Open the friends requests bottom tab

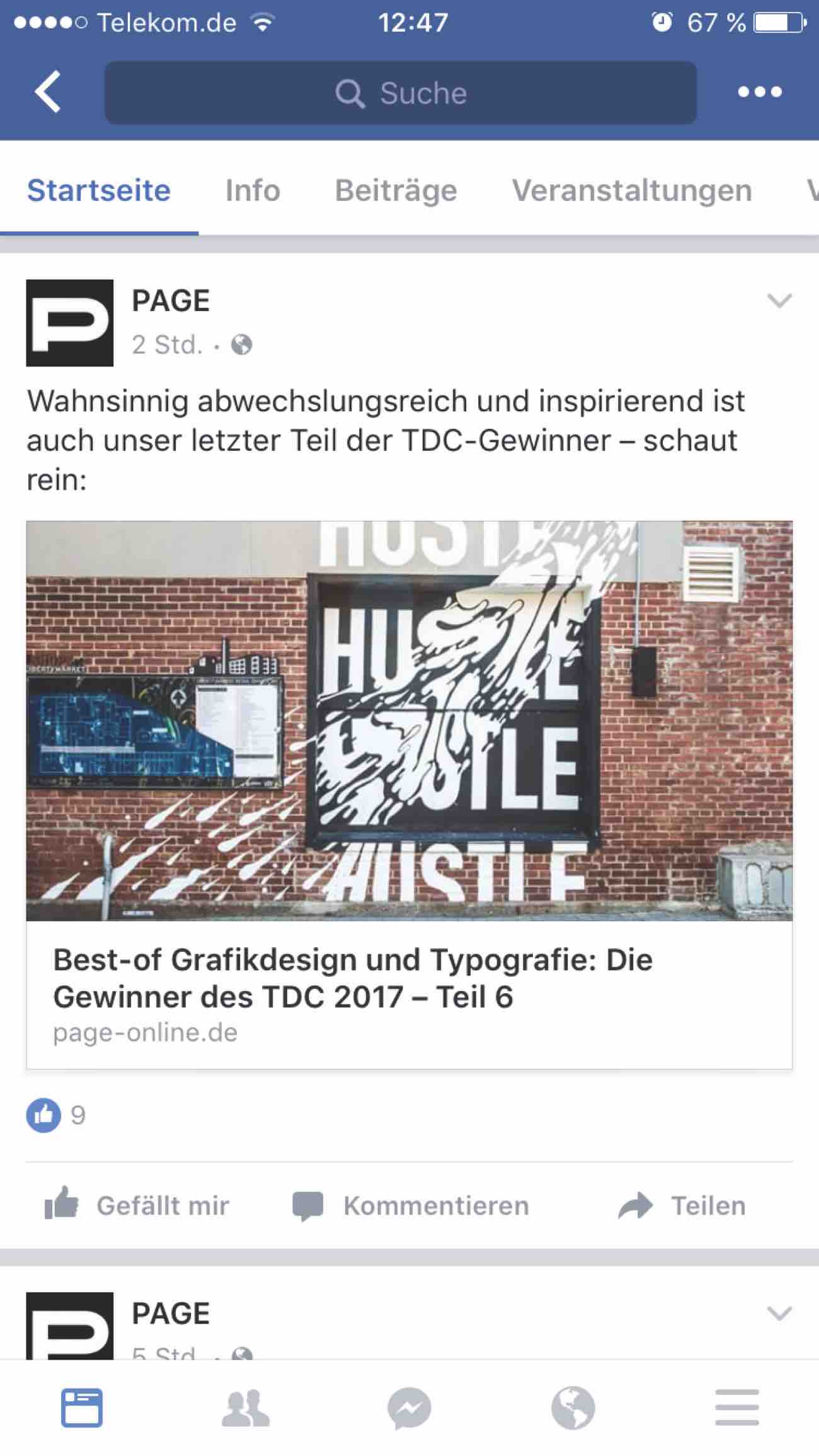click(x=246, y=1407)
